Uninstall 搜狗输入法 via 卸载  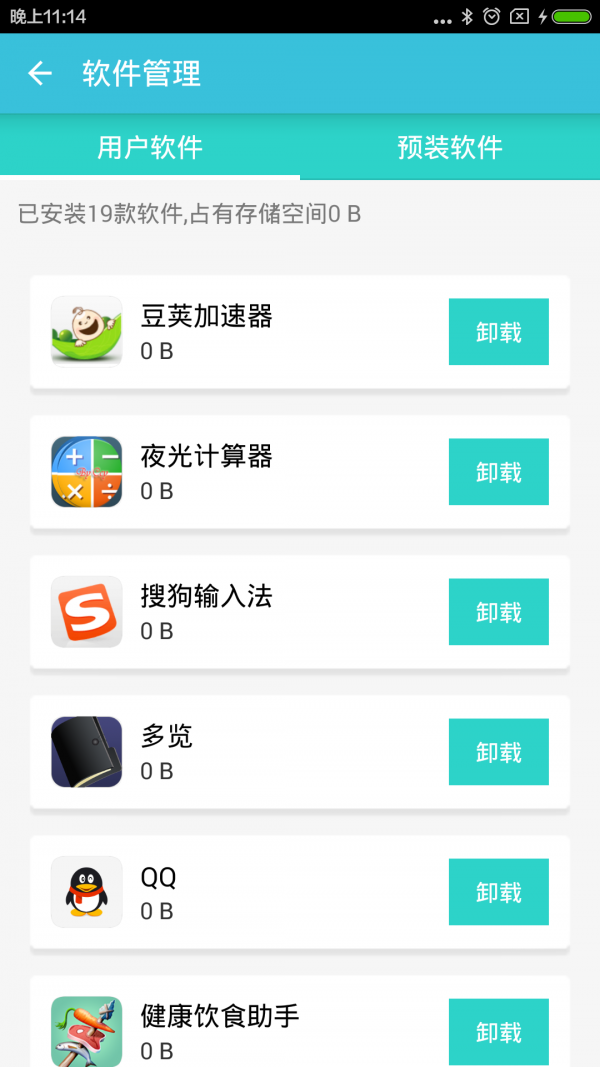pos(498,612)
